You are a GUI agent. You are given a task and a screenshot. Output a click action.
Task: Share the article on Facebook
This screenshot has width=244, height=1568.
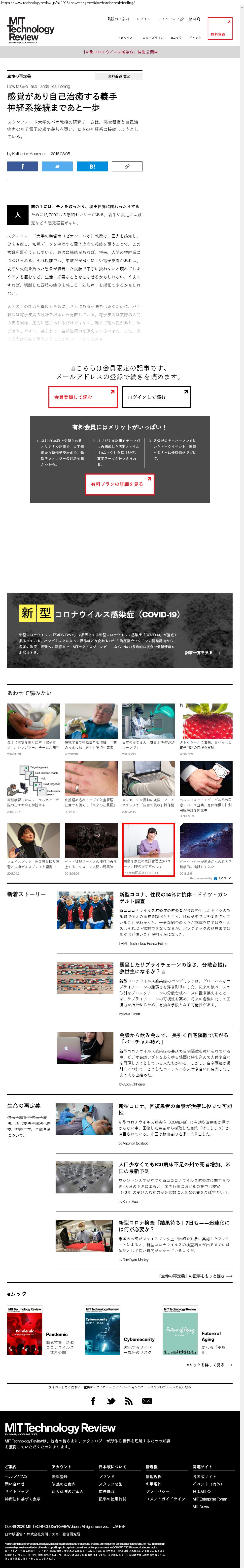tap(23, 166)
